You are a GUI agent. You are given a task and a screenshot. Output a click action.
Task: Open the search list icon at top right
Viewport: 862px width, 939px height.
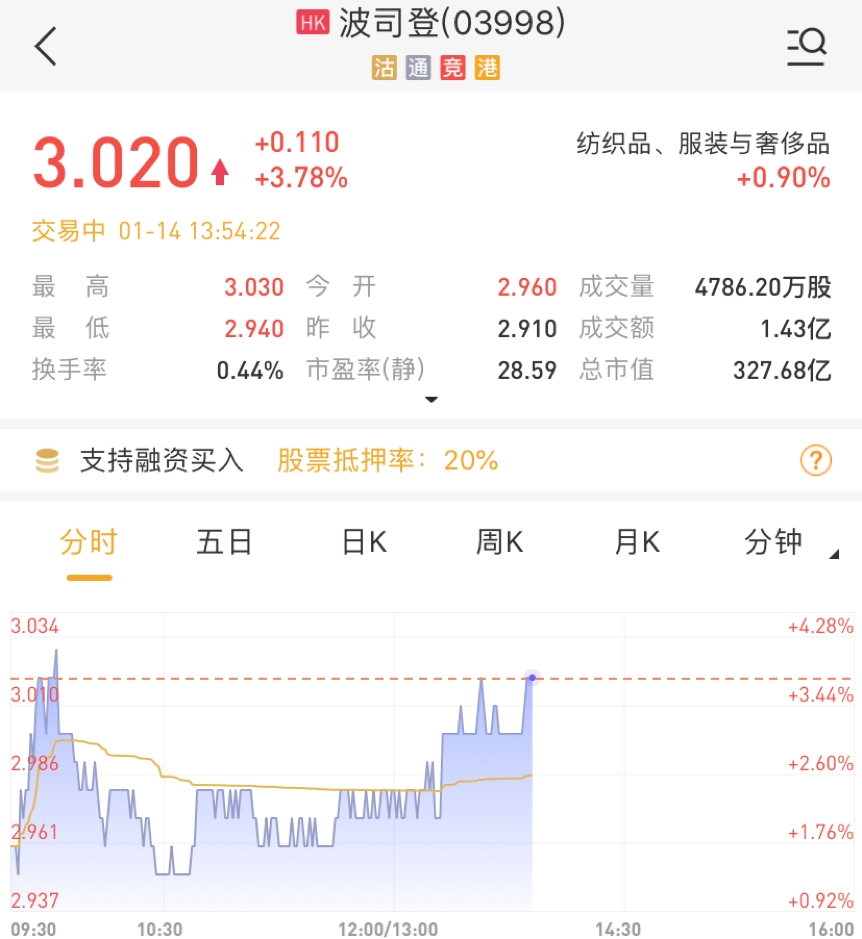[806, 46]
